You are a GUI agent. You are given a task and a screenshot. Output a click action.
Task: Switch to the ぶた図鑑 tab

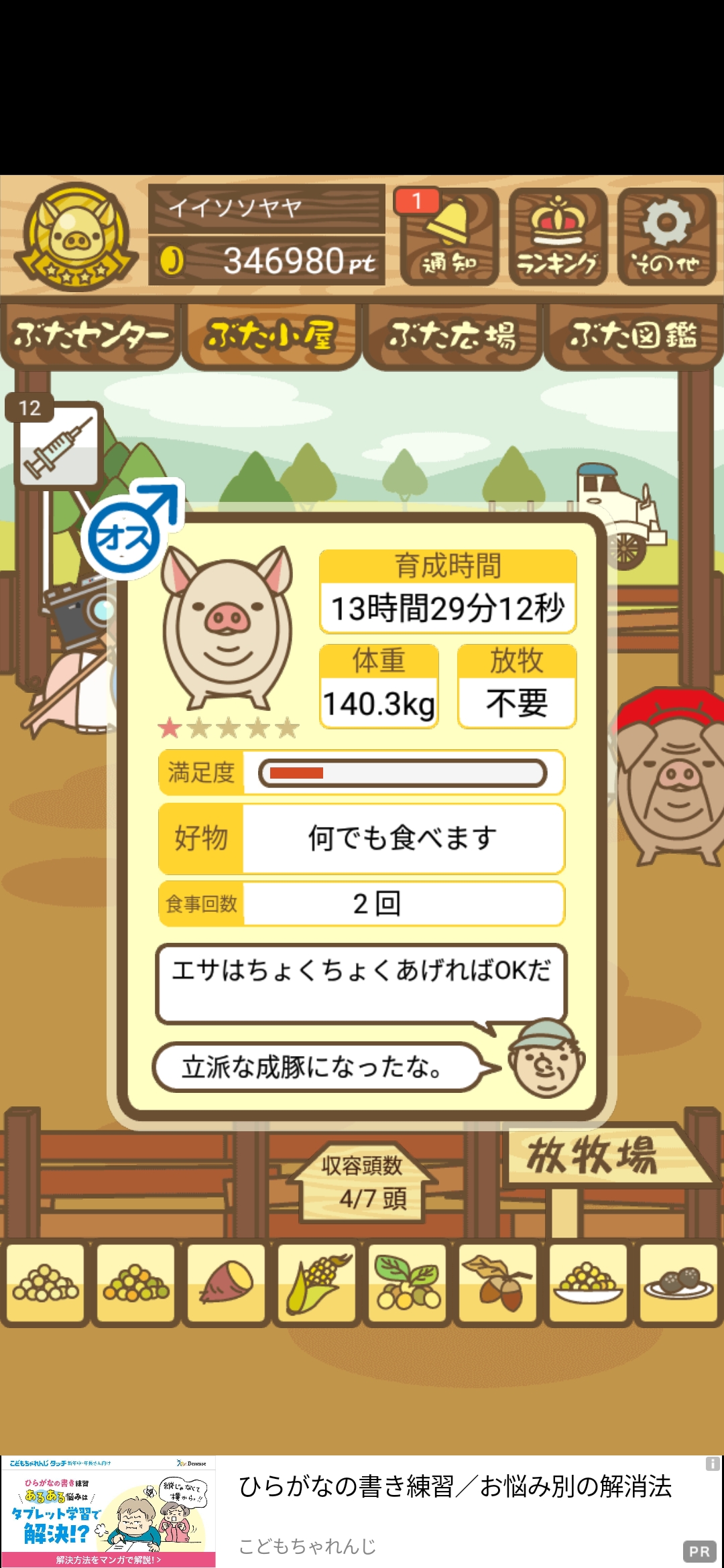point(633,336)
